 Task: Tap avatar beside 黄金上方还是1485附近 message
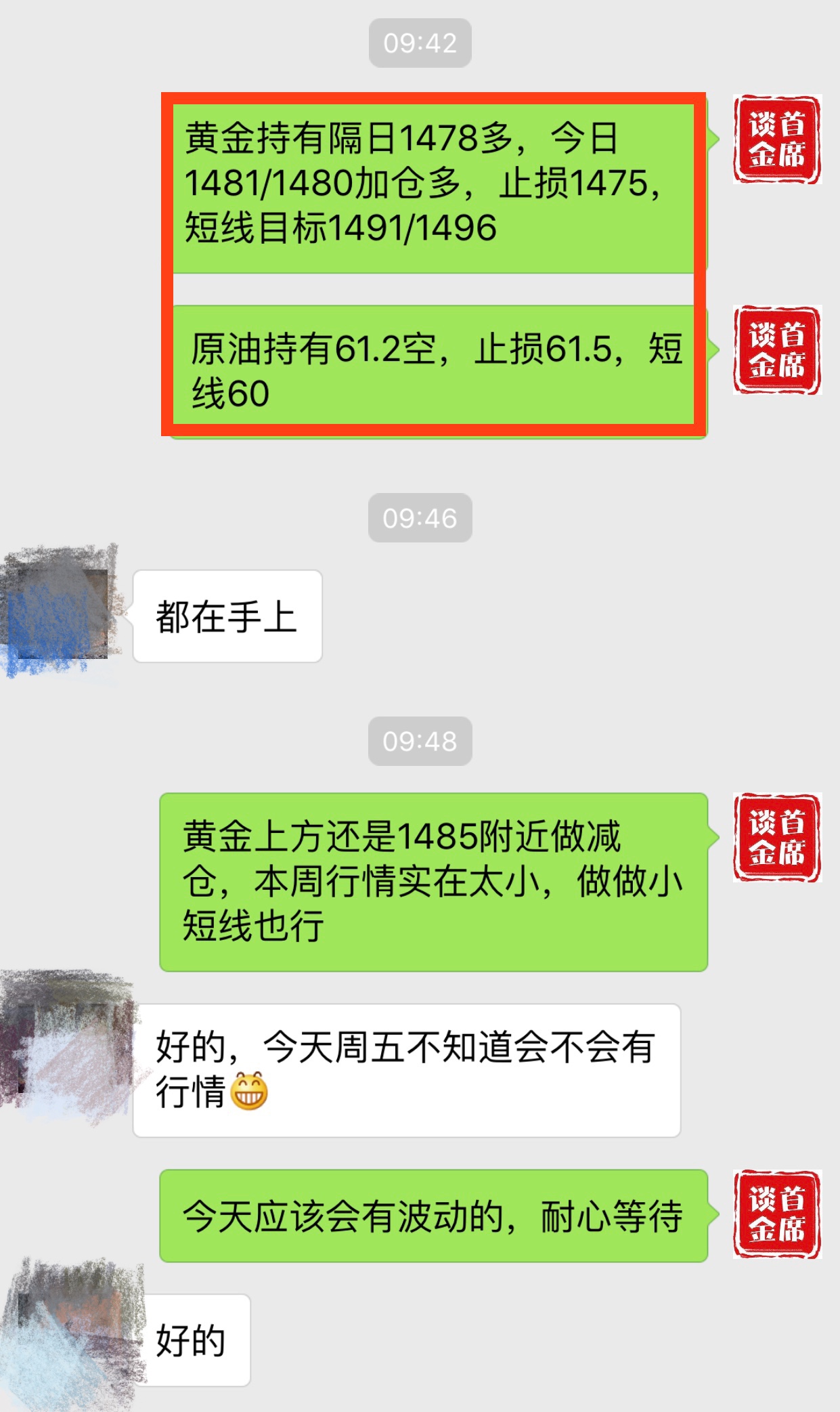point(777,838)
